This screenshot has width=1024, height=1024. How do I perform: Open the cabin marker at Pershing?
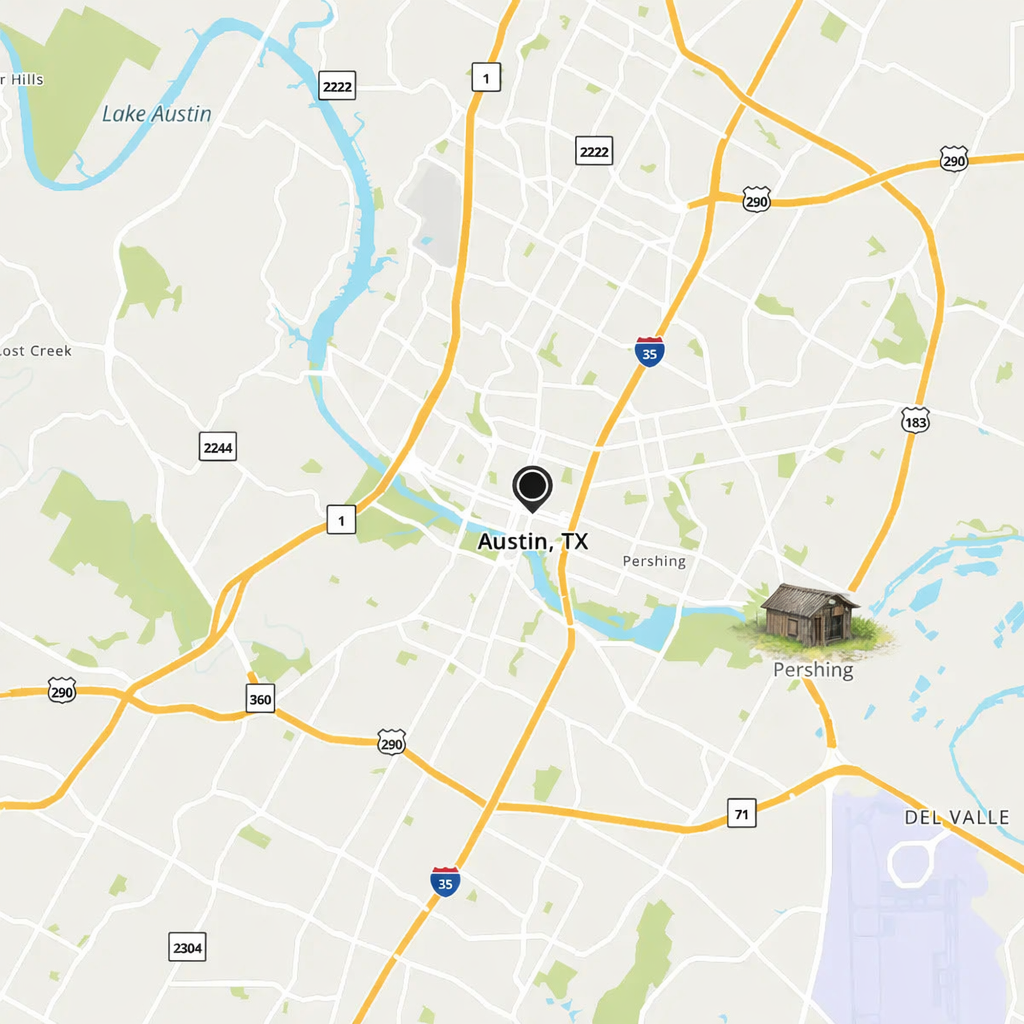point(810,616)
